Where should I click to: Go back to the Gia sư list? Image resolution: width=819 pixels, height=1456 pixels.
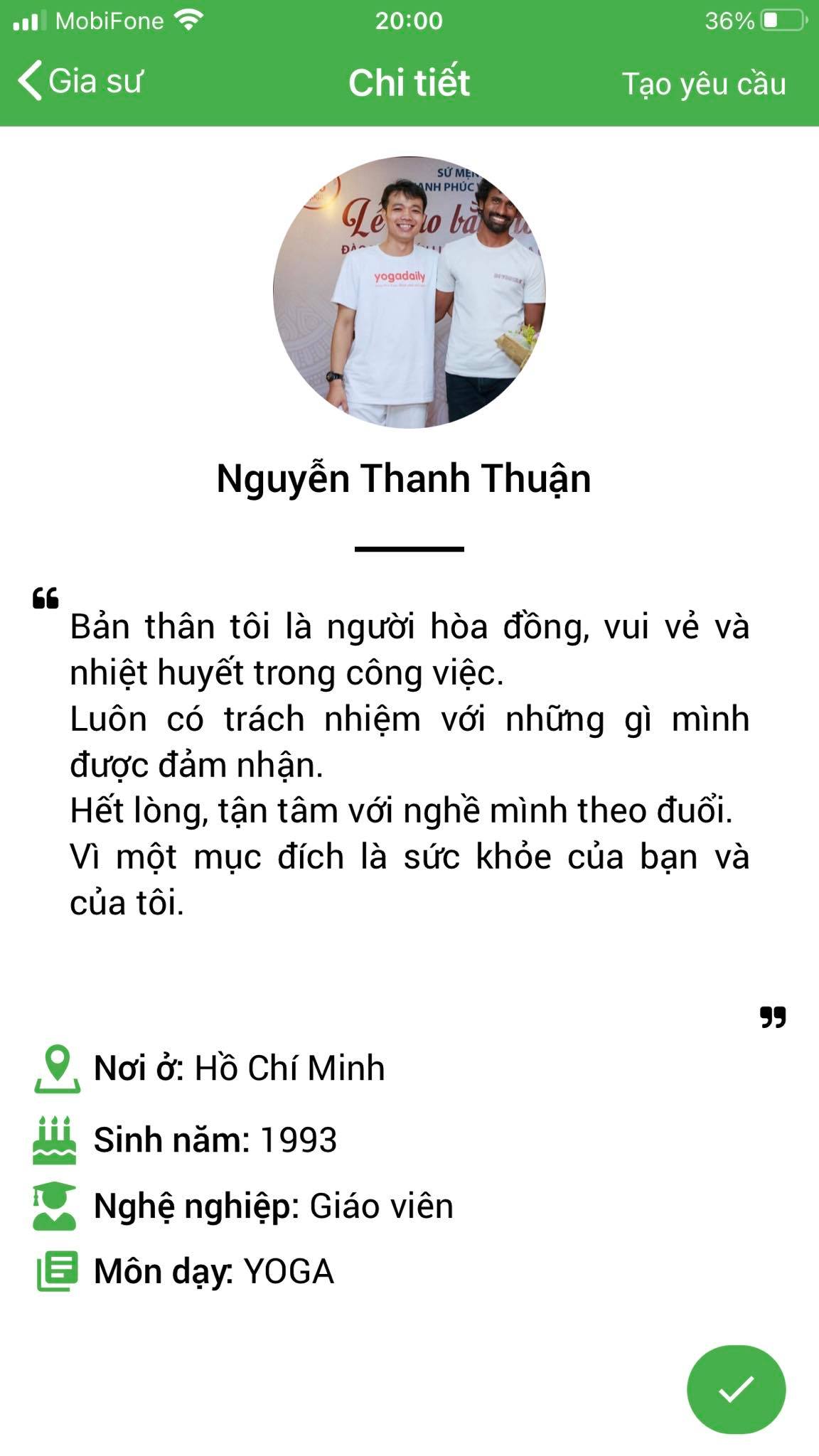click(80, 81)
